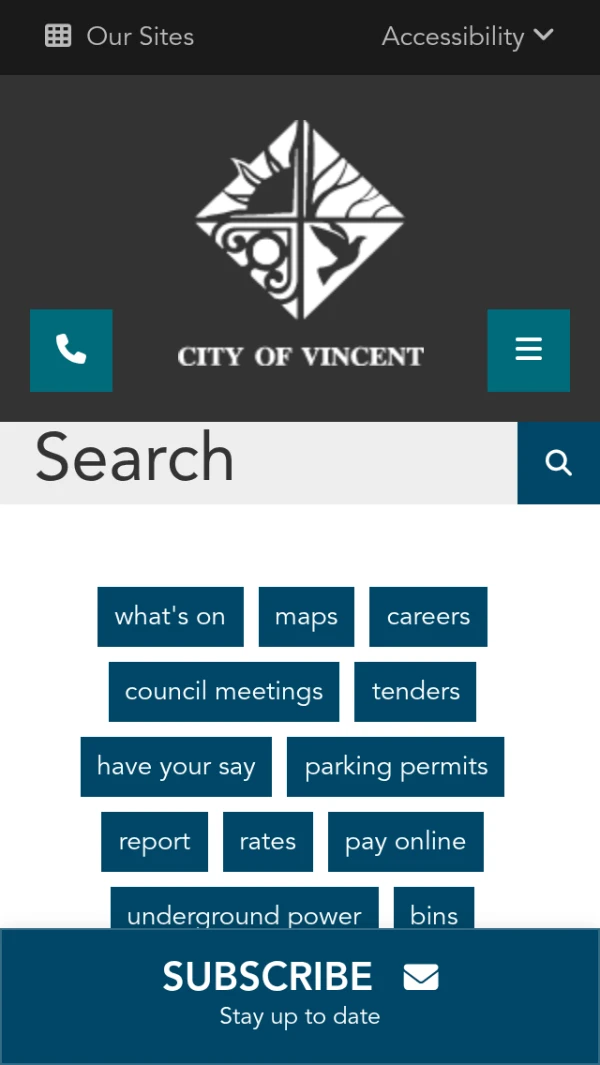Expand the Accessibility dropdown
The width and height of the screenshot is (600, 1065).
coord(467,37)
